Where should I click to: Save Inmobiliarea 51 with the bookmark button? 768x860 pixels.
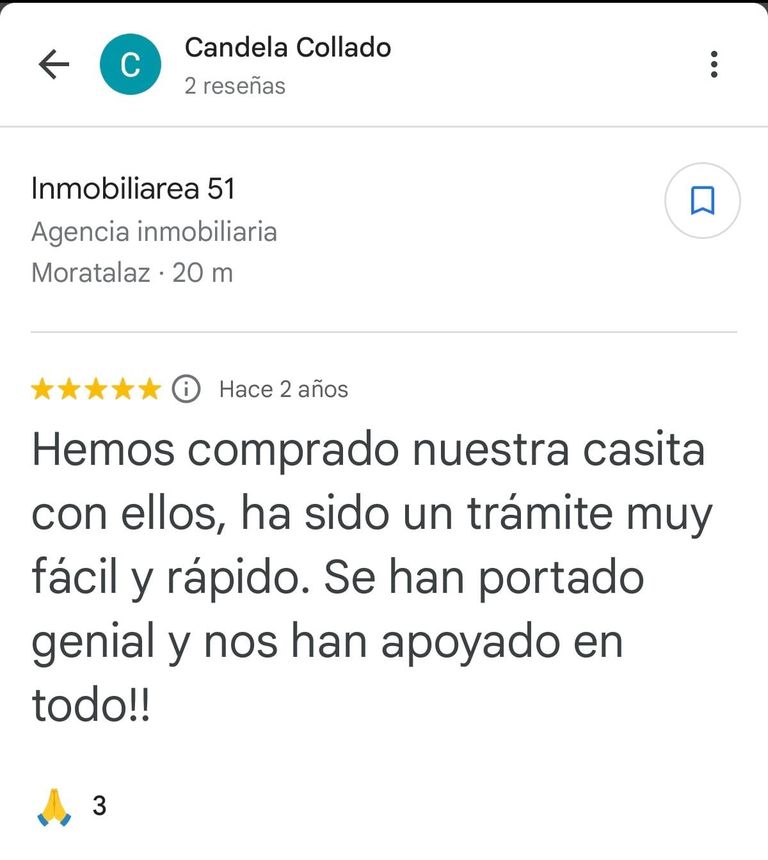[702, 201]
